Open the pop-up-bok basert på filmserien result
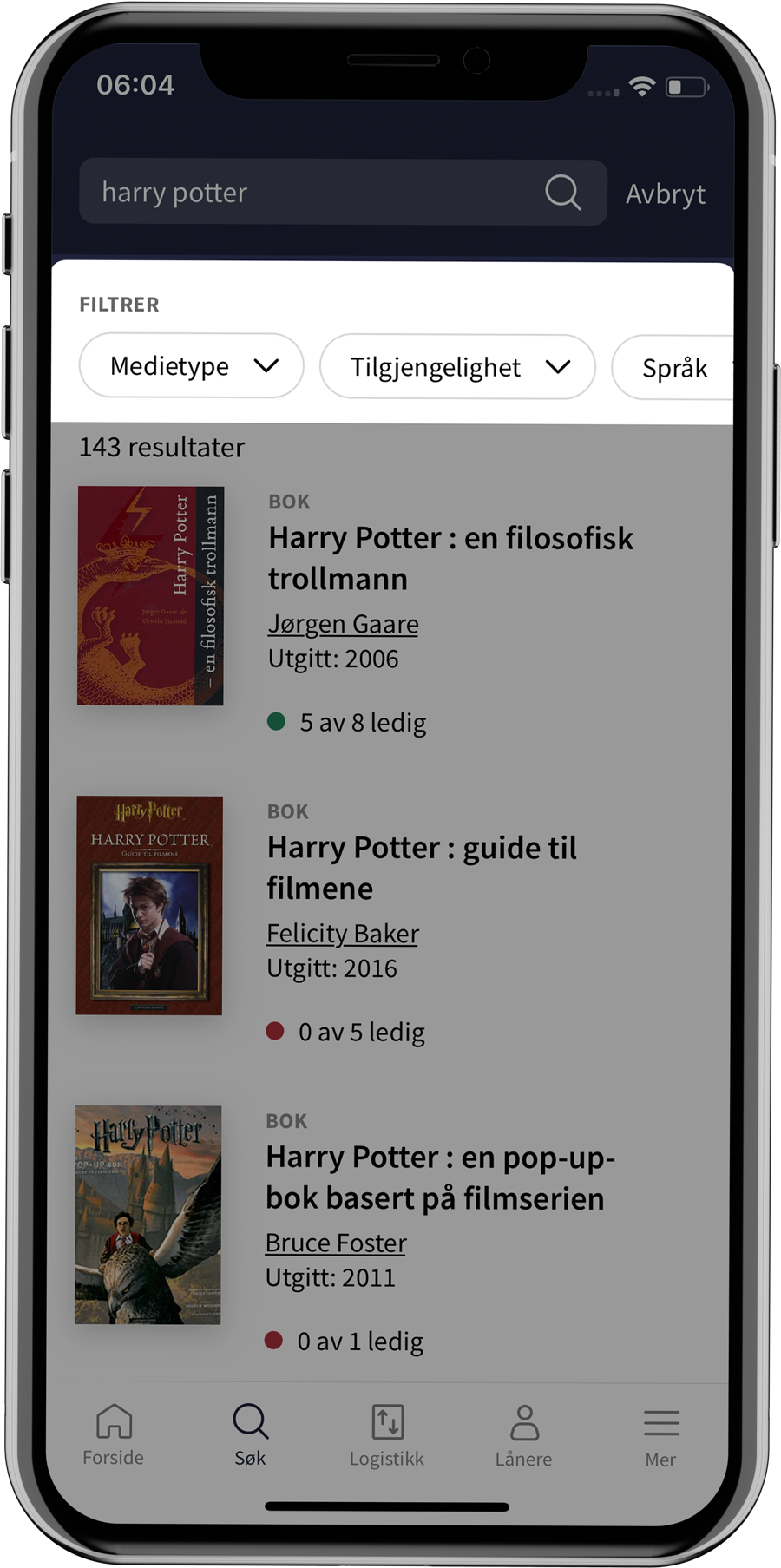The width and height of the screenshot is (781, 1568). coord(440,1178)
